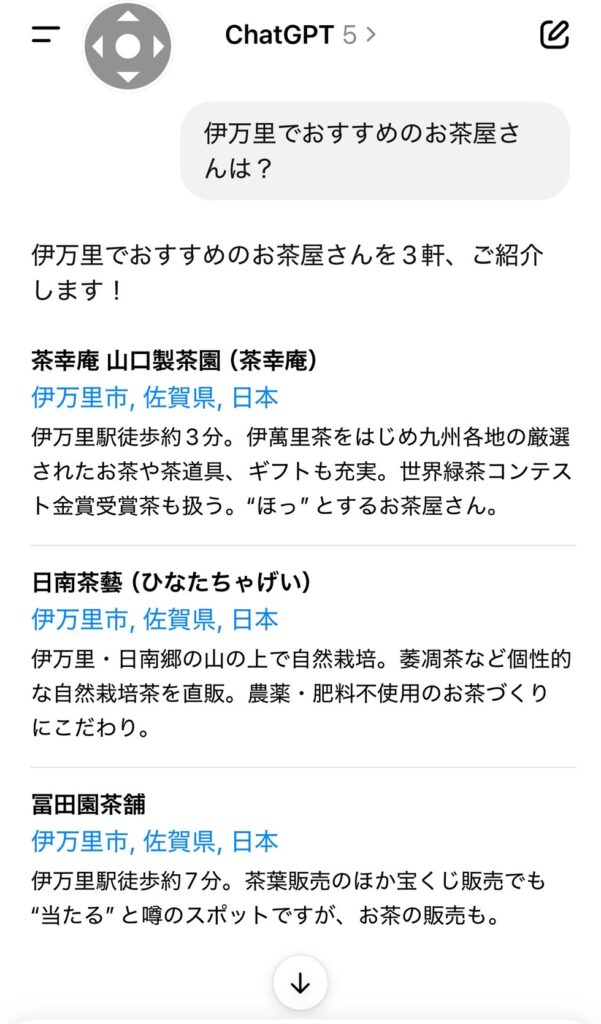Open location link under 茶幸庵 山口製茶園

(x=155, y=398)
